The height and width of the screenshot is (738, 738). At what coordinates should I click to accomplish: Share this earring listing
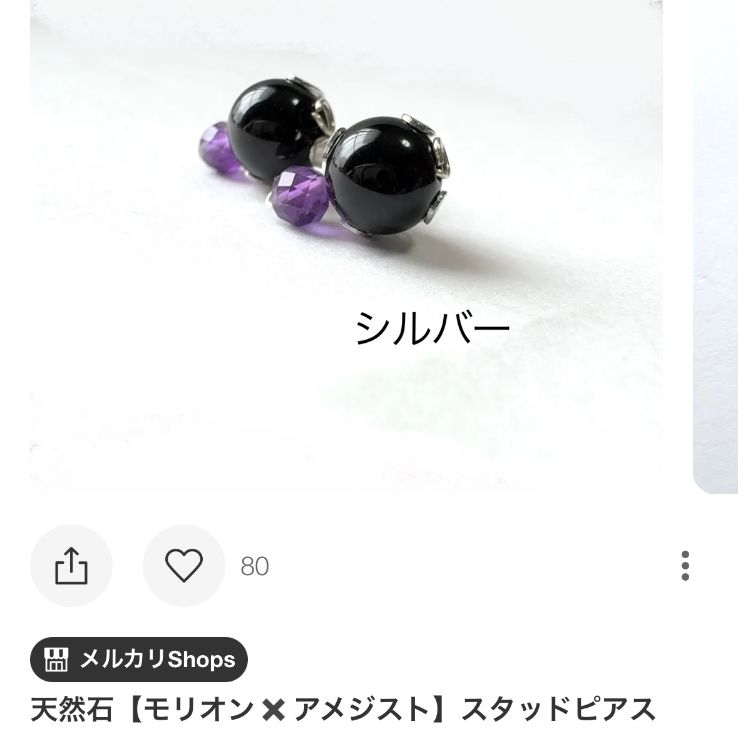pos(71,566)
